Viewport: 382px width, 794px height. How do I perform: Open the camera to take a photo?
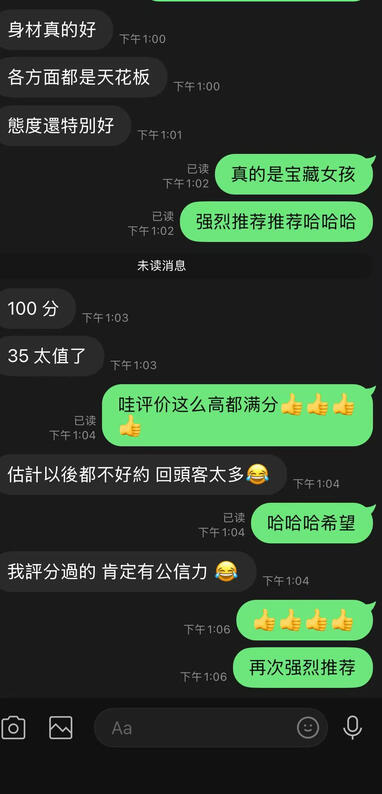point(13,728)
